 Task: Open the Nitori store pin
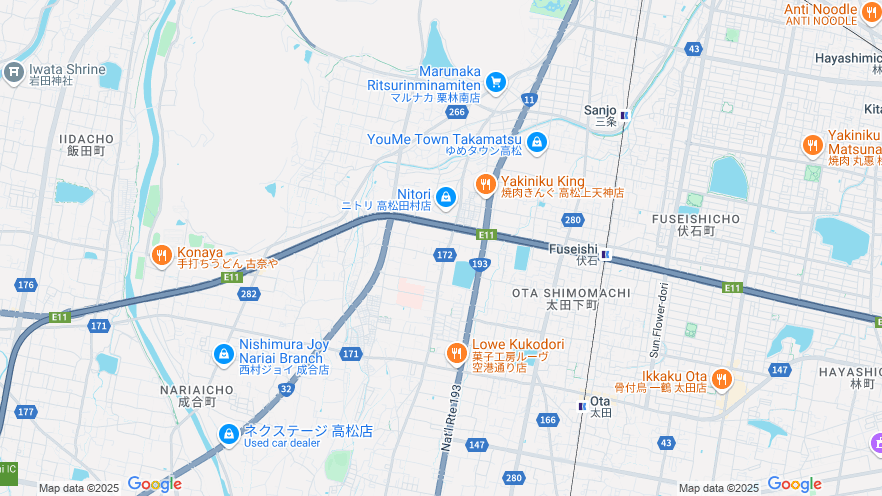click(446, 196)
